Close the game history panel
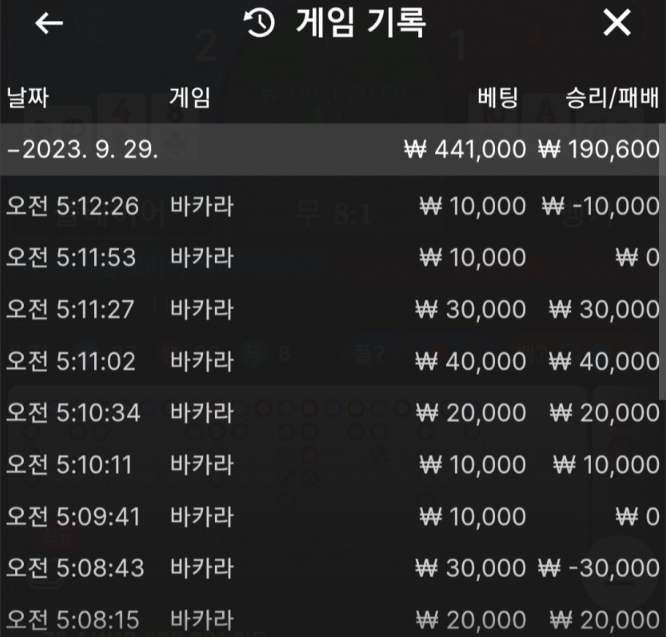666x637 pixels. 617,23
